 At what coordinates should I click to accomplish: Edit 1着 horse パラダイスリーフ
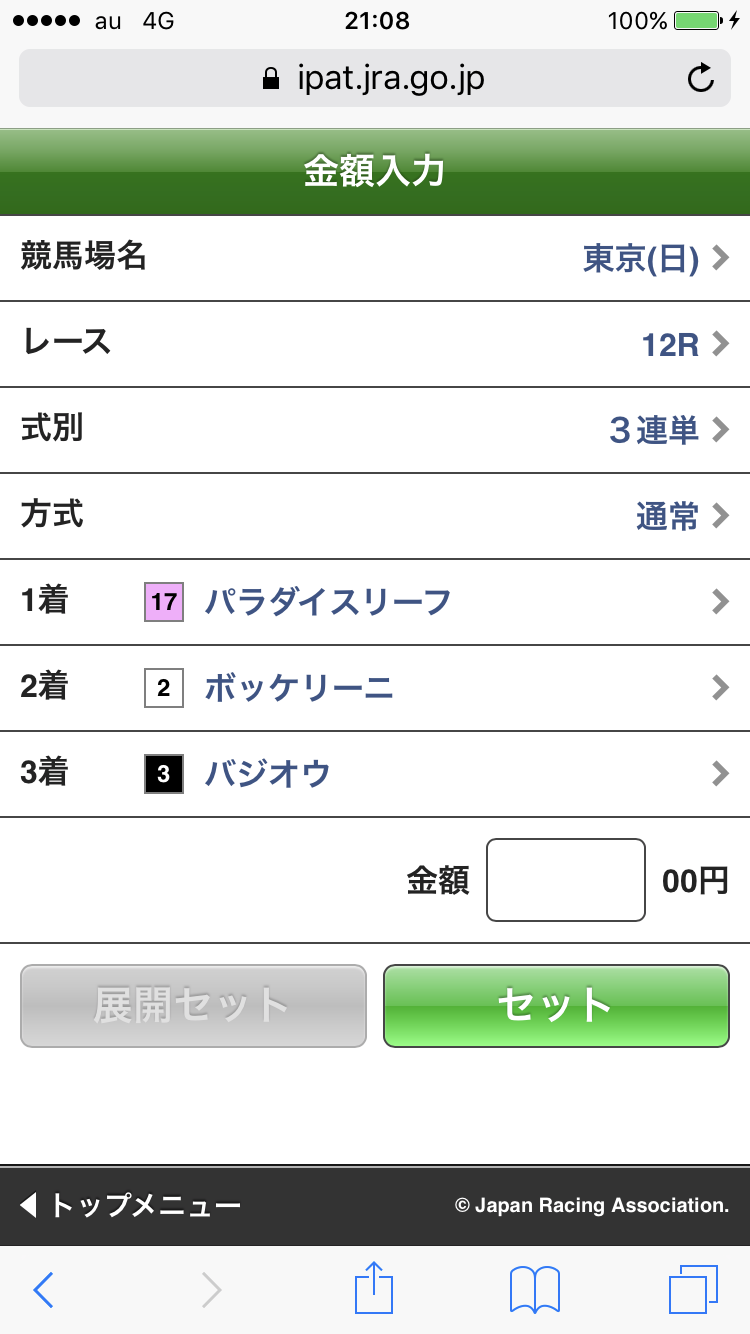375,602
